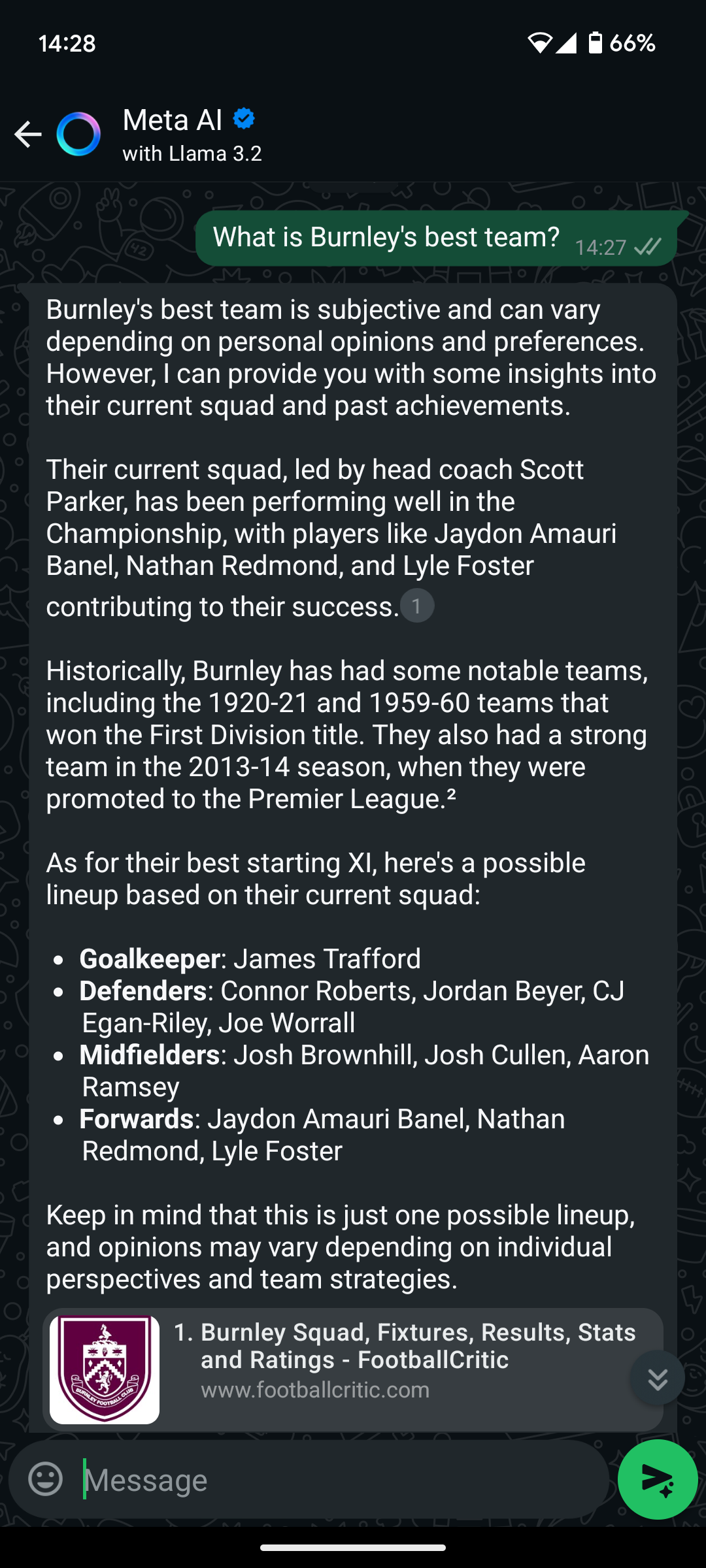The width and height of the screenshot is (706, 1568).
Task: Open Meta AI chat info header
Action: pyautogui.click(x=192, y=135)
